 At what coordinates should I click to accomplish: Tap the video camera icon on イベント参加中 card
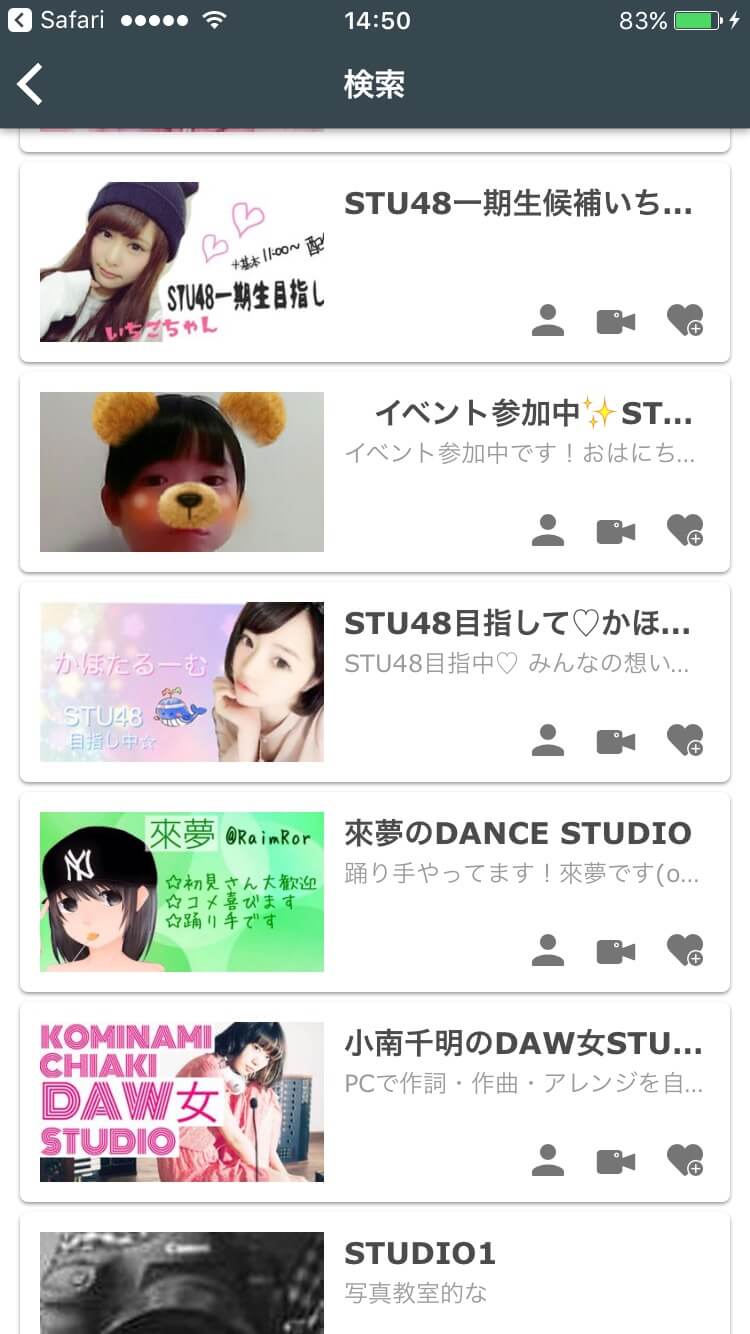point(616,531)
